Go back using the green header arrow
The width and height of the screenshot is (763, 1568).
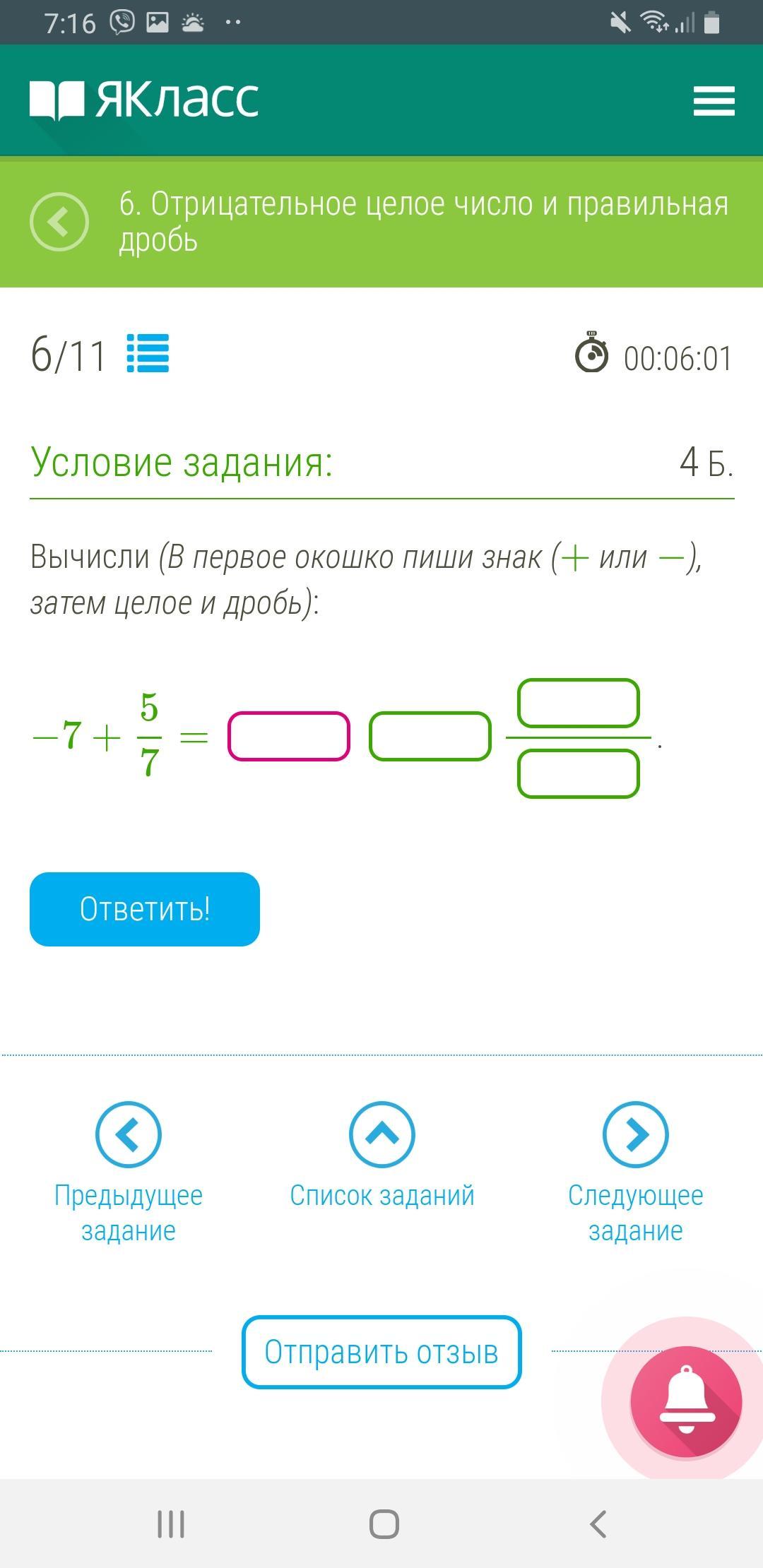coord(59,221)
